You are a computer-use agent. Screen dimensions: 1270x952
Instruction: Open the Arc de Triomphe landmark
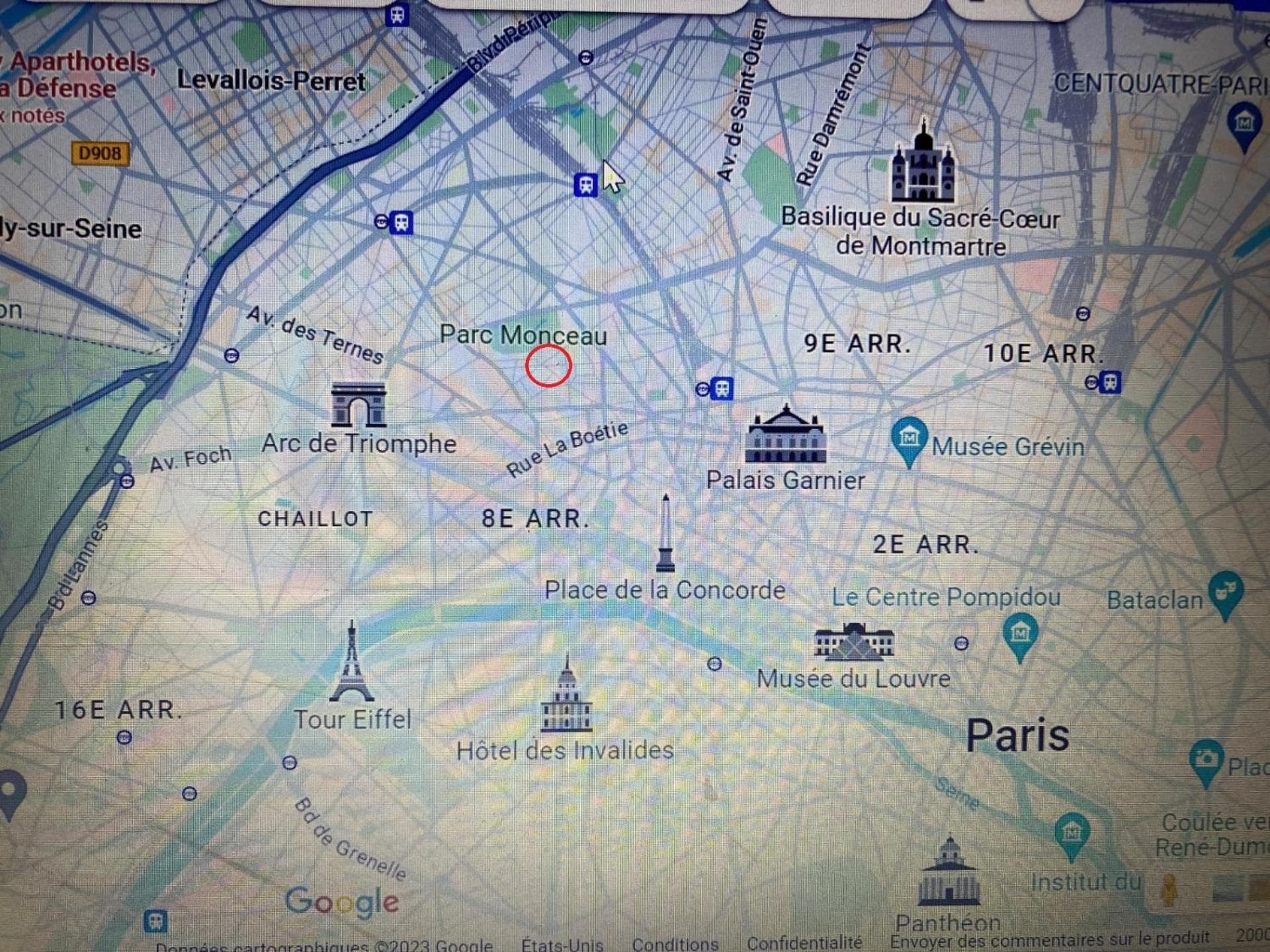pos(359,405)
